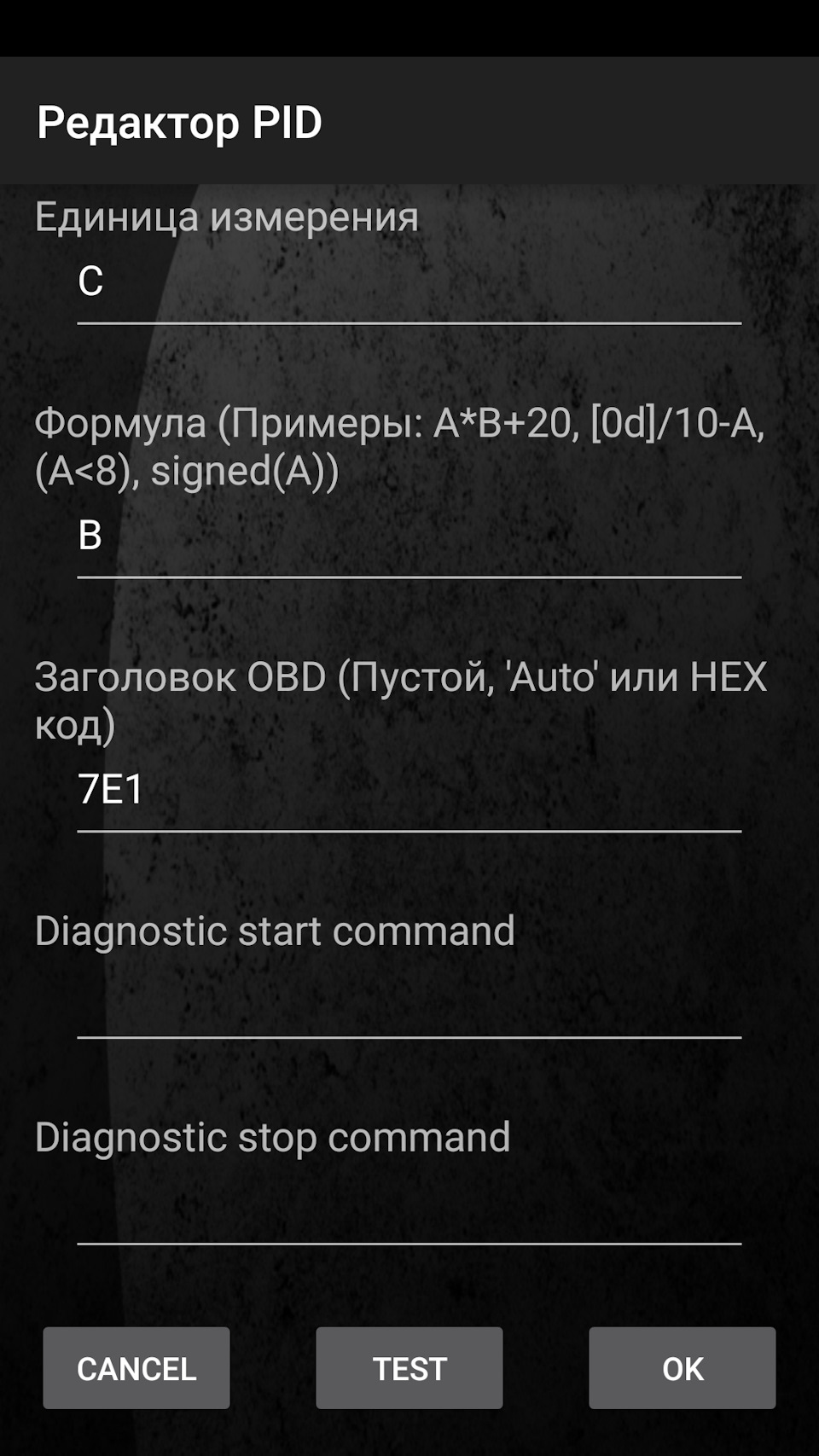The image size is (819, 1456).
Task: Run the TEST button
Action: point(409,1368)
